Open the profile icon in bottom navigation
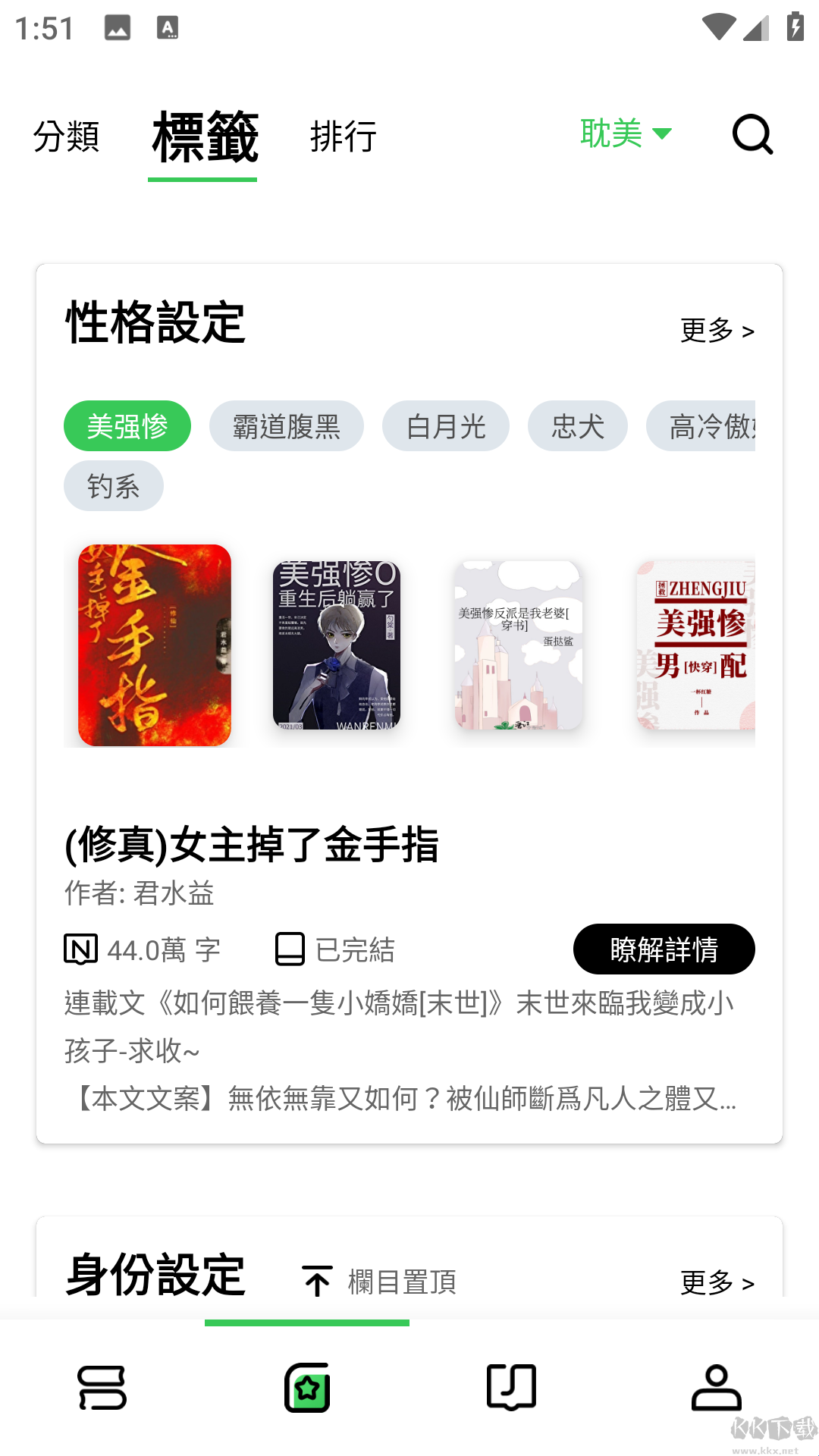Viewport: 819px width, 1456px height. pos(717,1390)
